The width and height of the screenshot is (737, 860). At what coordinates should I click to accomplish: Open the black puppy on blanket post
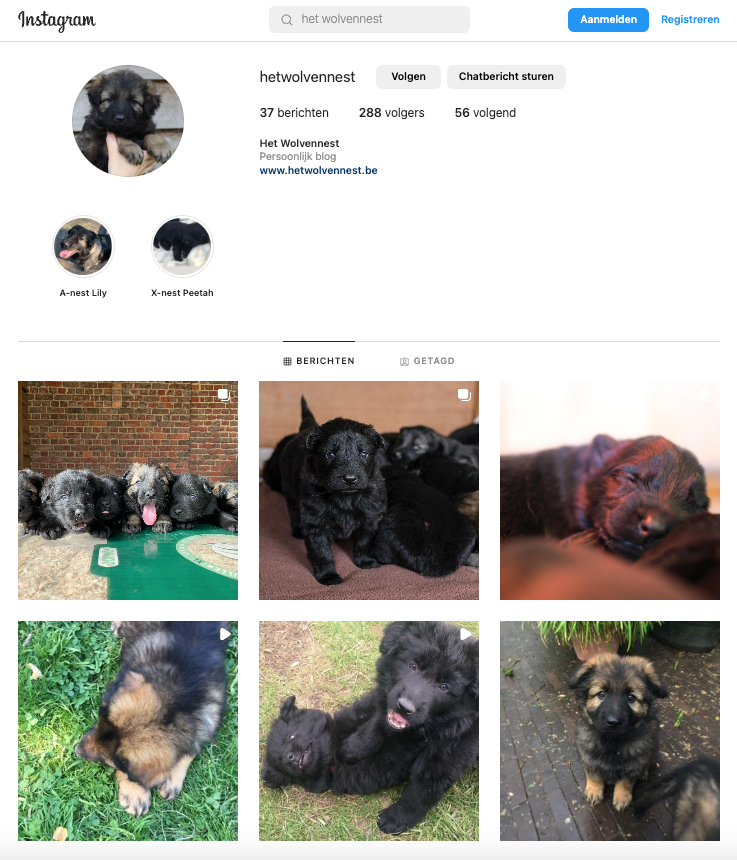click(x=369, y=490)
